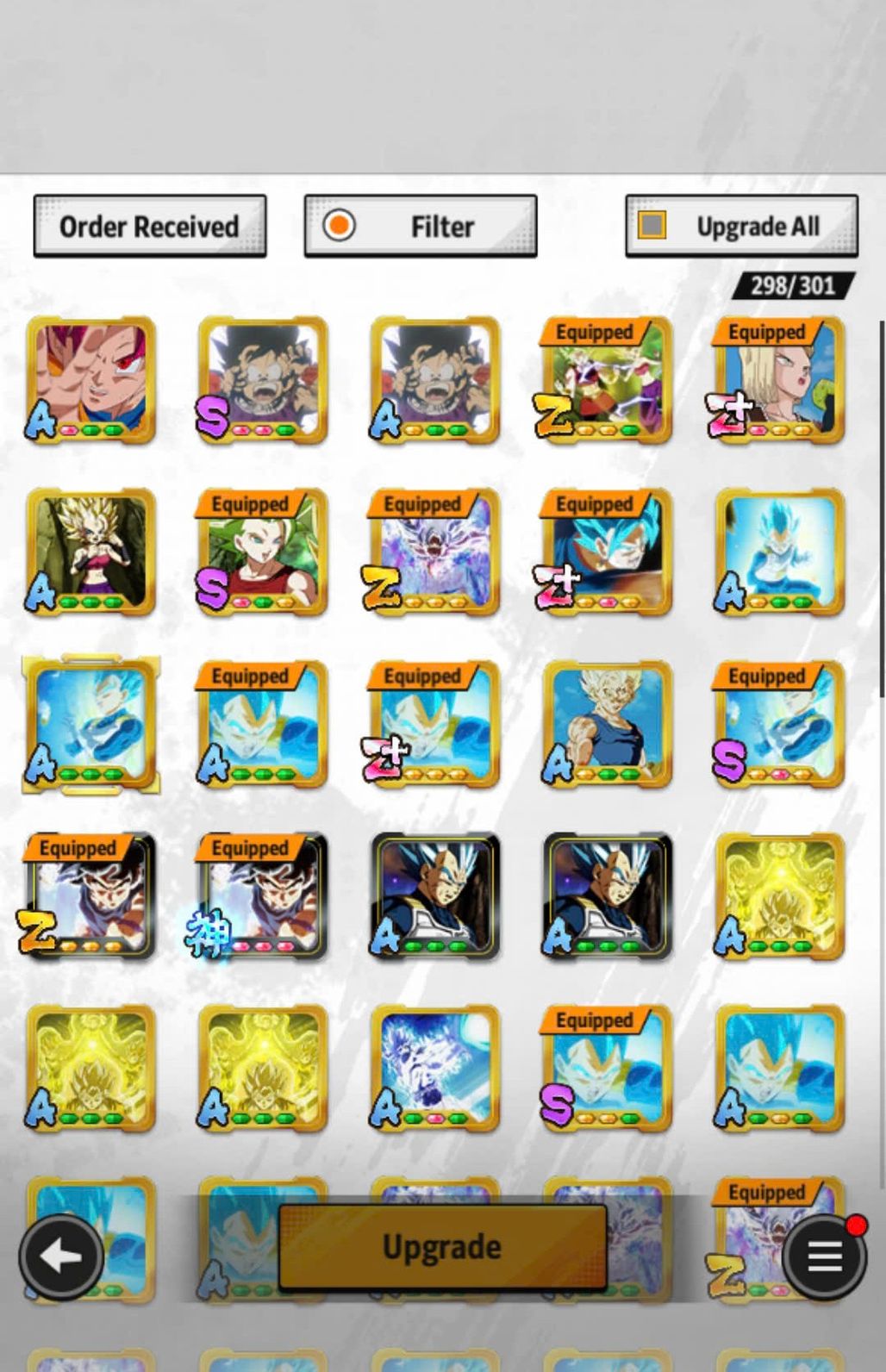Screen dimensions: 886x1372
Task: Select the equipped Broly fight Z-rank equipment
Action: [x=606, y=381]
